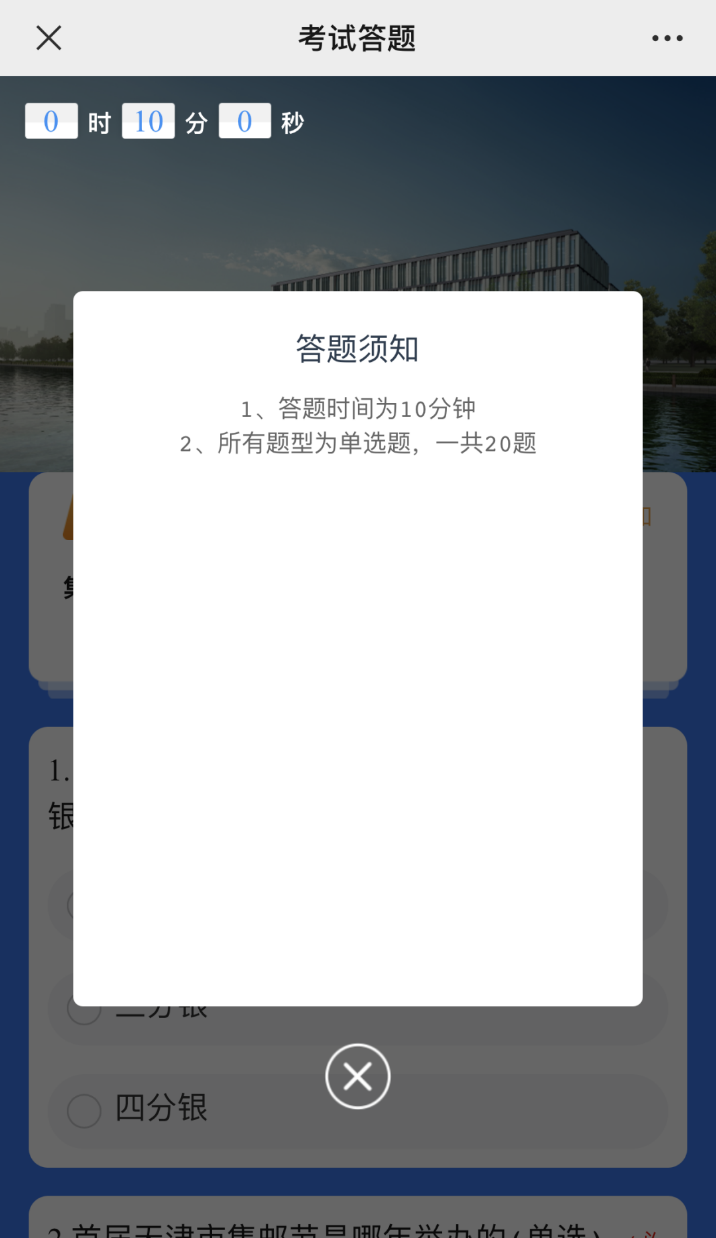This screenshot has height=1238, width=716.
Task: Dismiss the 答题须知 dialog
Action: click(x=357, y=1077)
